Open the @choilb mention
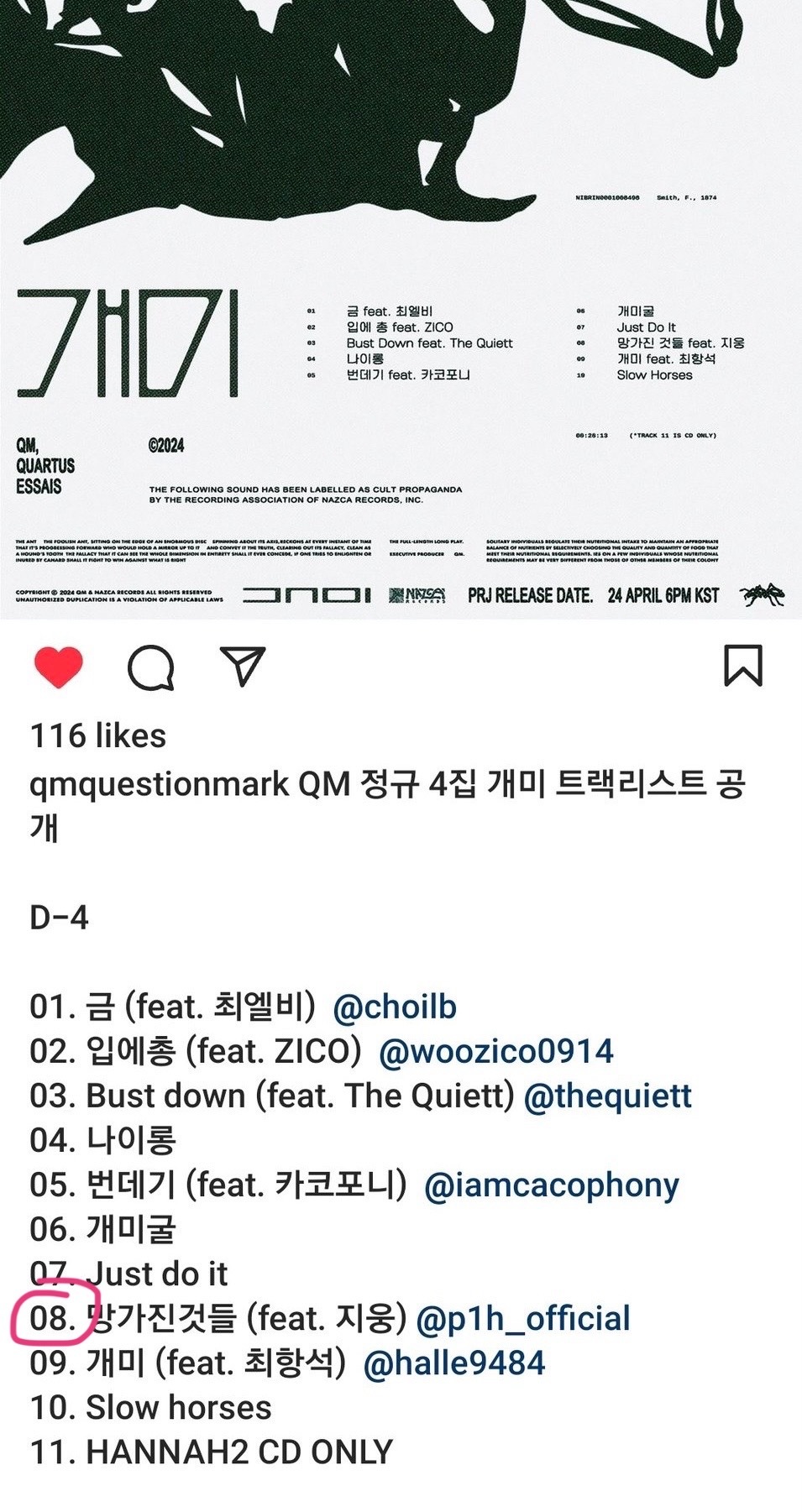 pos(395,1007)
